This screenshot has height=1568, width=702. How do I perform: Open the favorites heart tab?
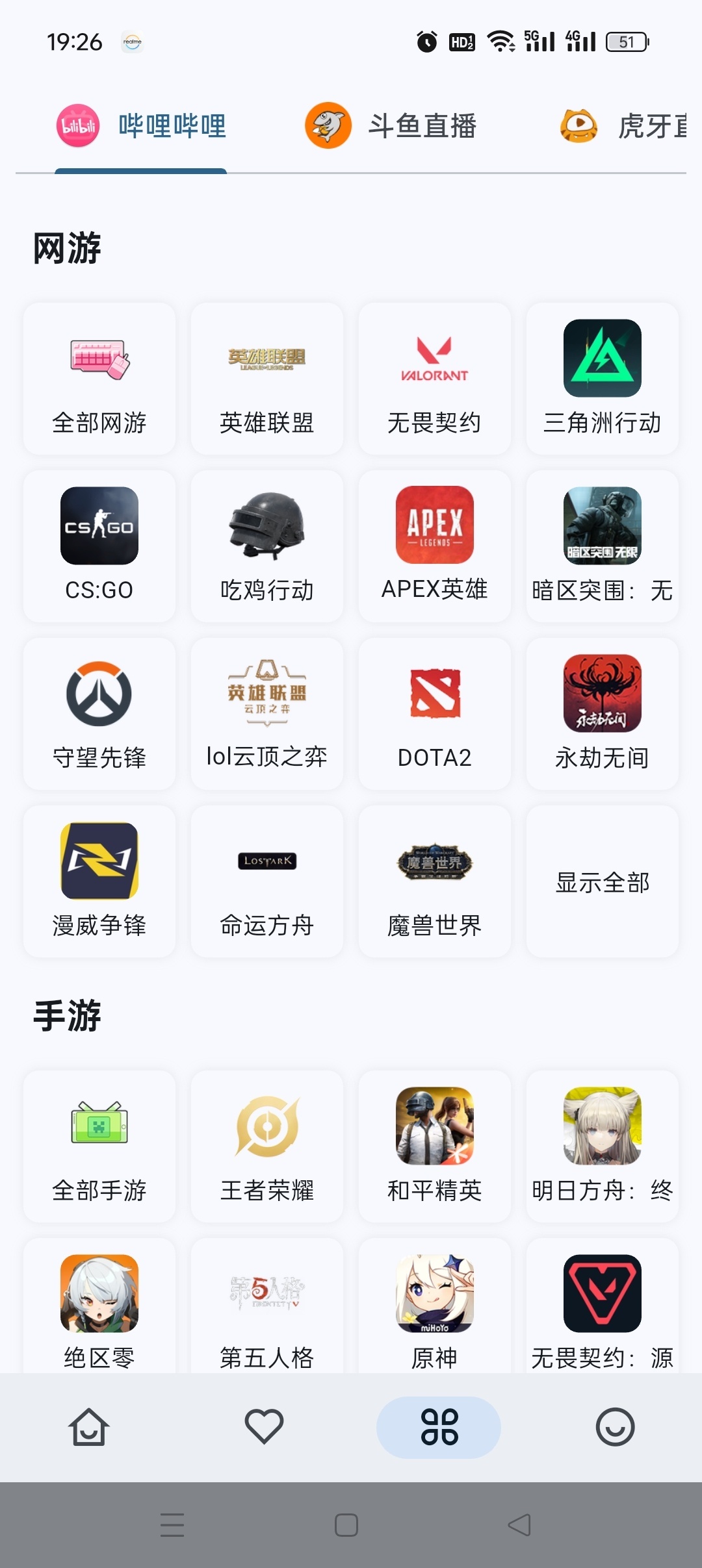coord(264,1427)
